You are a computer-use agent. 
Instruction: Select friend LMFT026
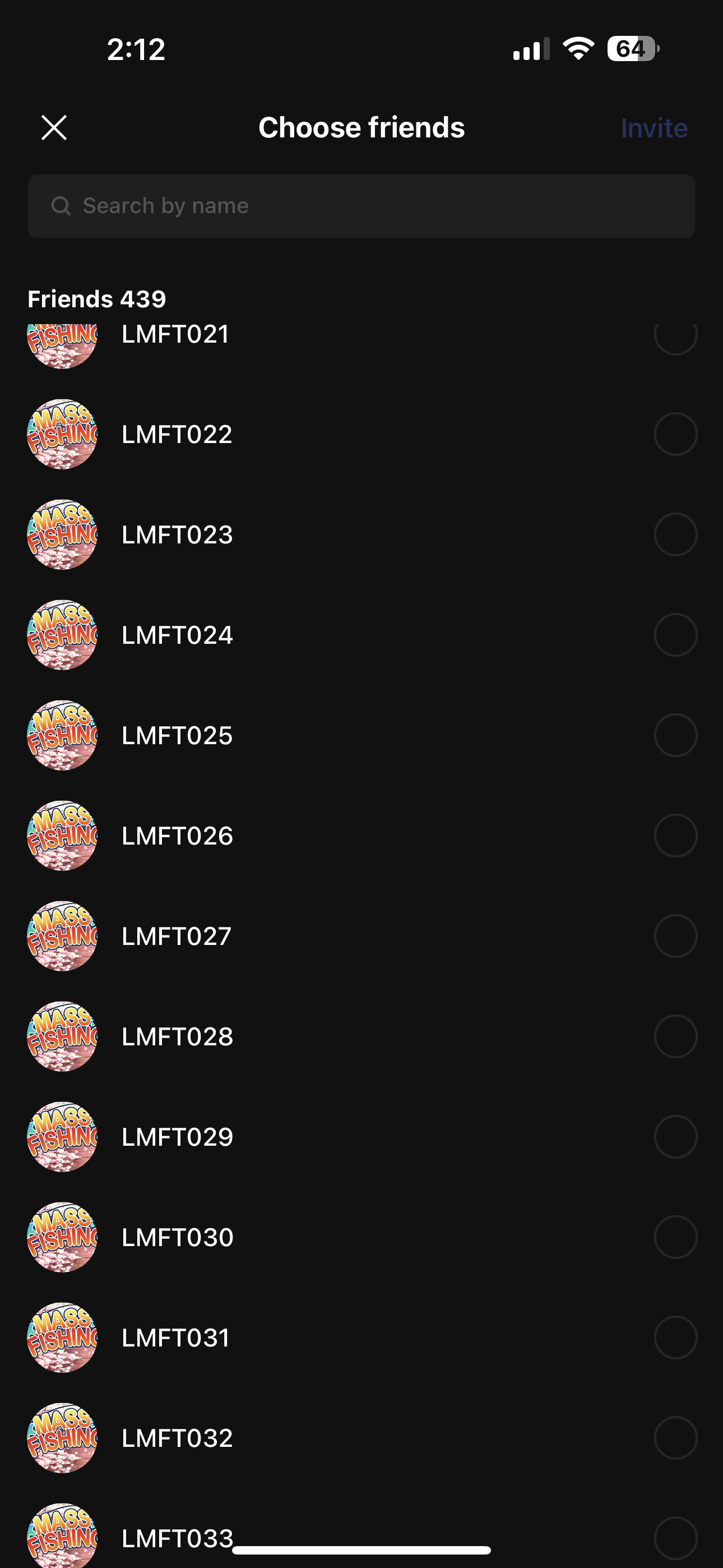(675, 836)
